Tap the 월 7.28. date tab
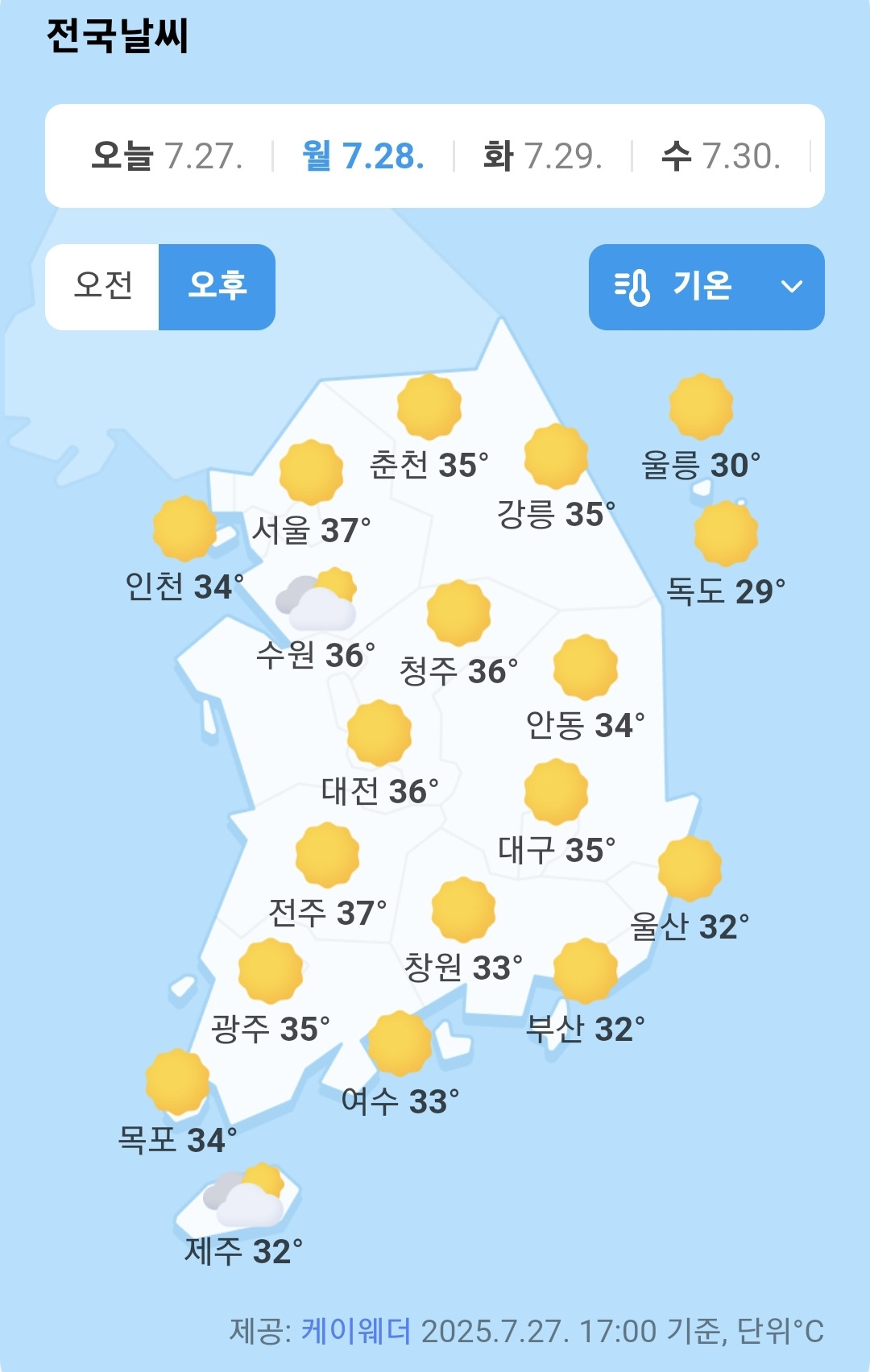The width and height of the screenshot is (870, 1372). 363,155
